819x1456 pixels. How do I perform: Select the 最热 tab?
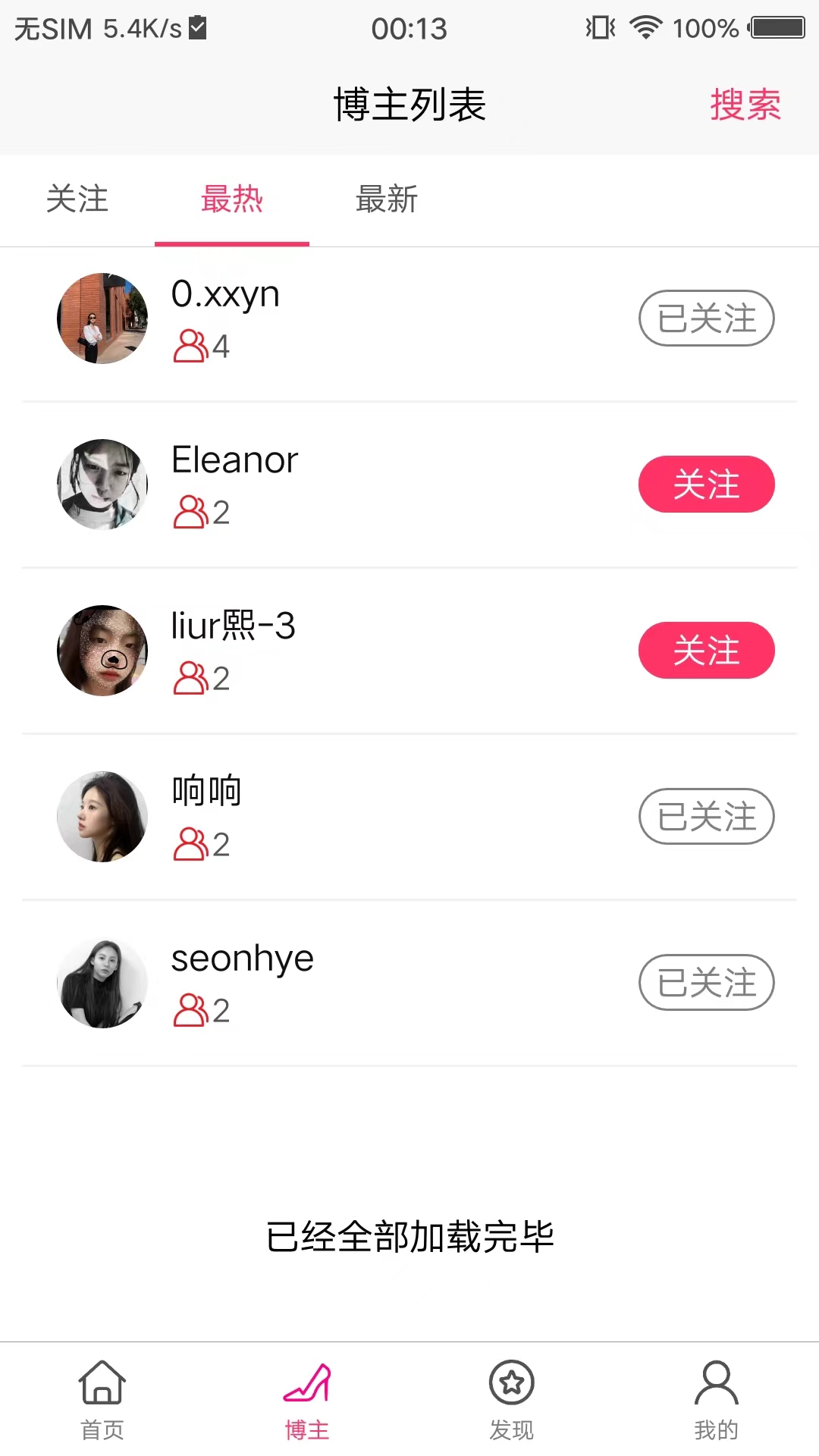coord(232,199)
